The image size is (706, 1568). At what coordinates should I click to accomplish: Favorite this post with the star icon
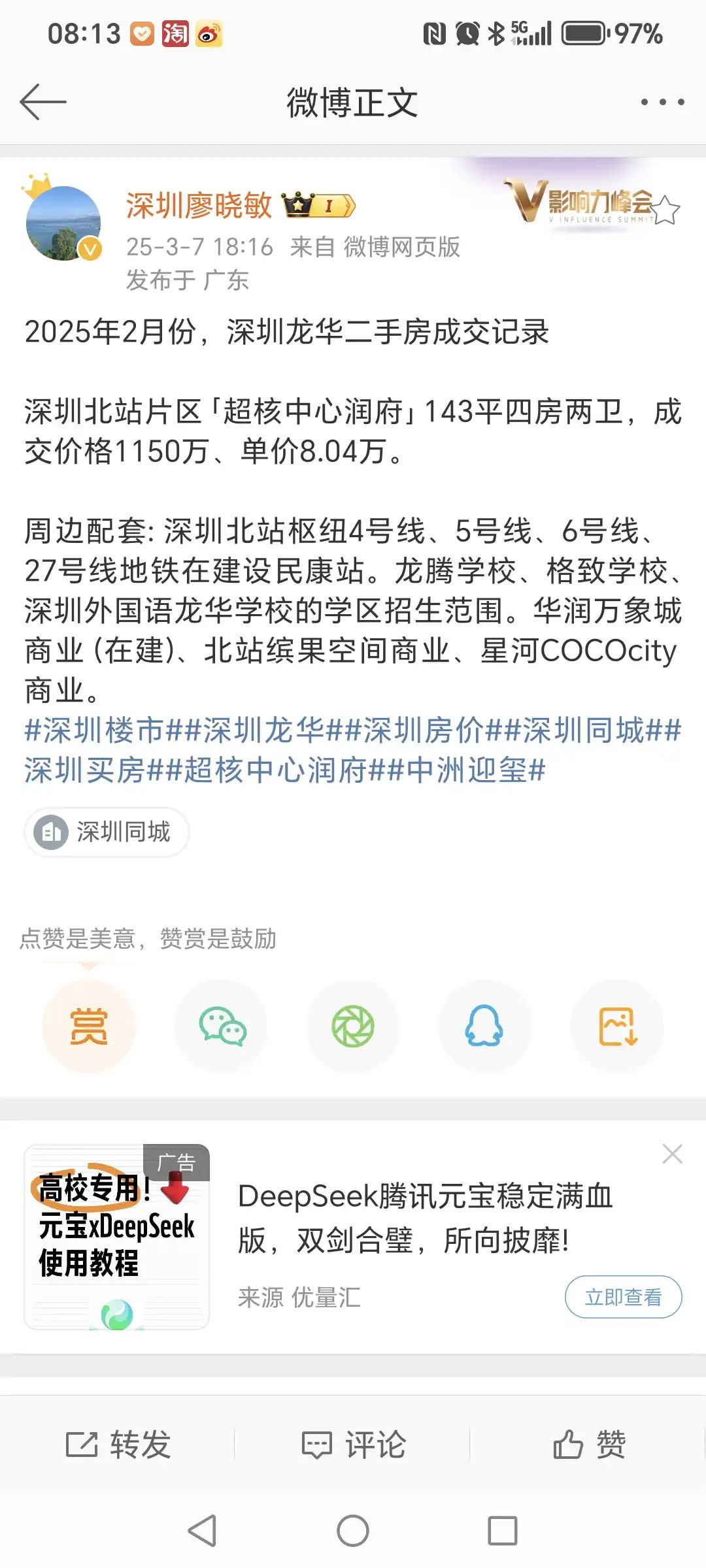pyautogui.click(x=665, y=210)
